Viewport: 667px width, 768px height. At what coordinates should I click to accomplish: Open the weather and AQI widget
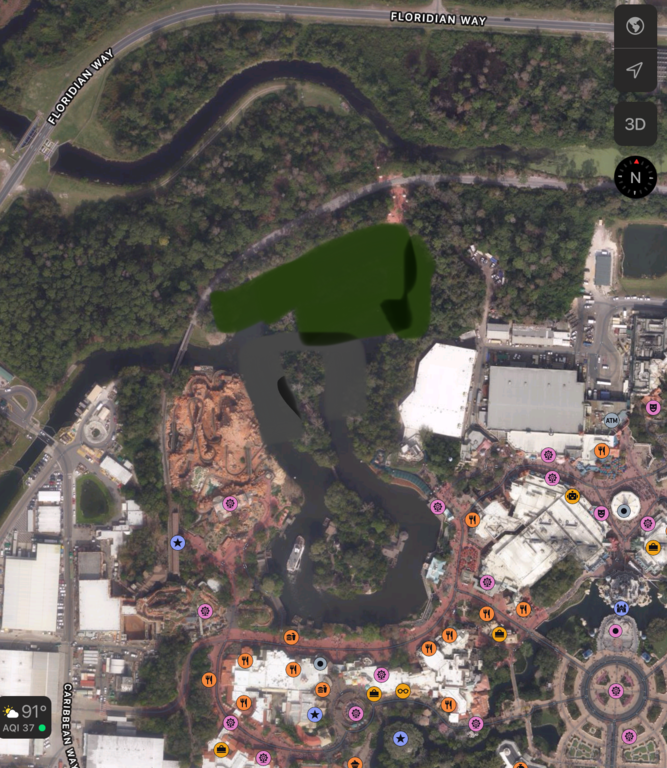(x=25, y=717)
